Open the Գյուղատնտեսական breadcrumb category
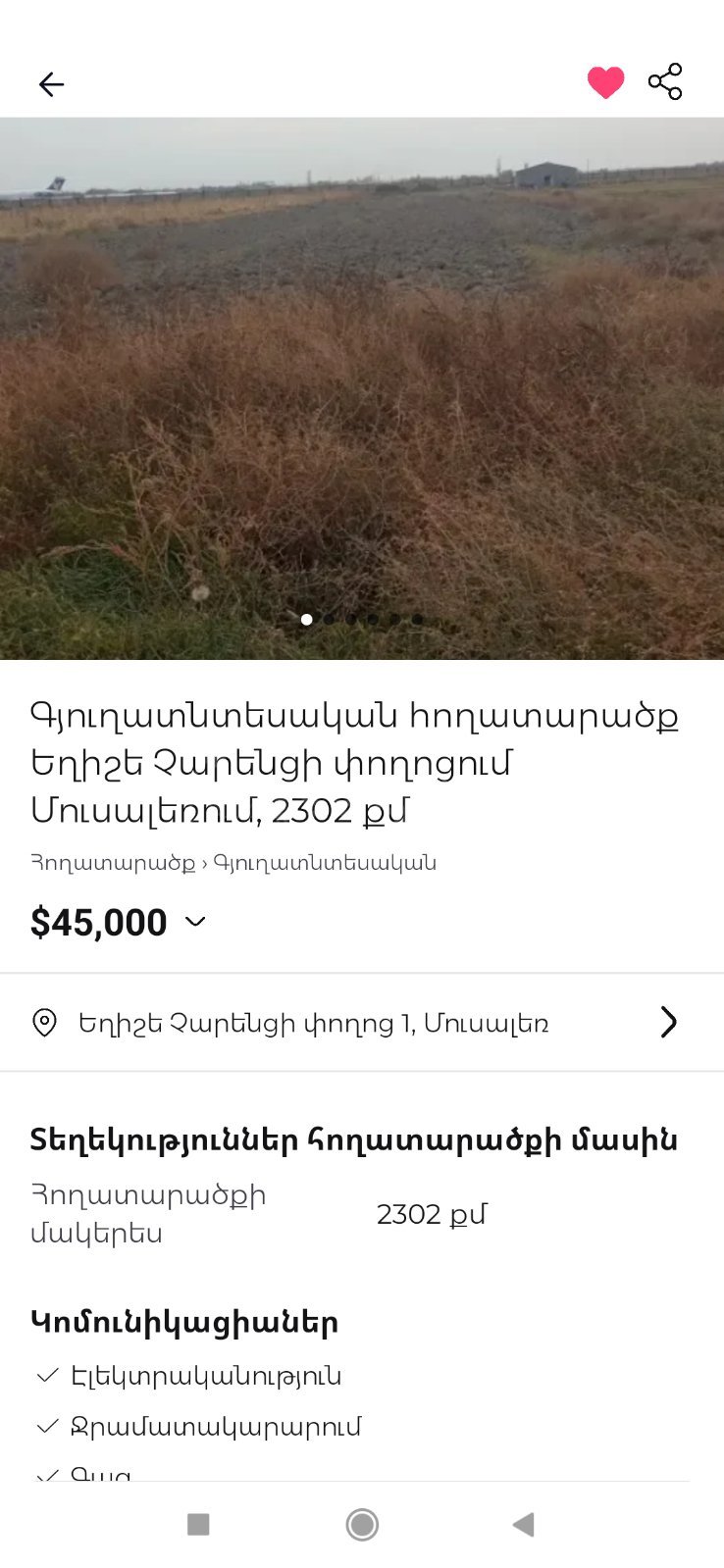This screenshot has width=724, height=1568. point(324,861)
